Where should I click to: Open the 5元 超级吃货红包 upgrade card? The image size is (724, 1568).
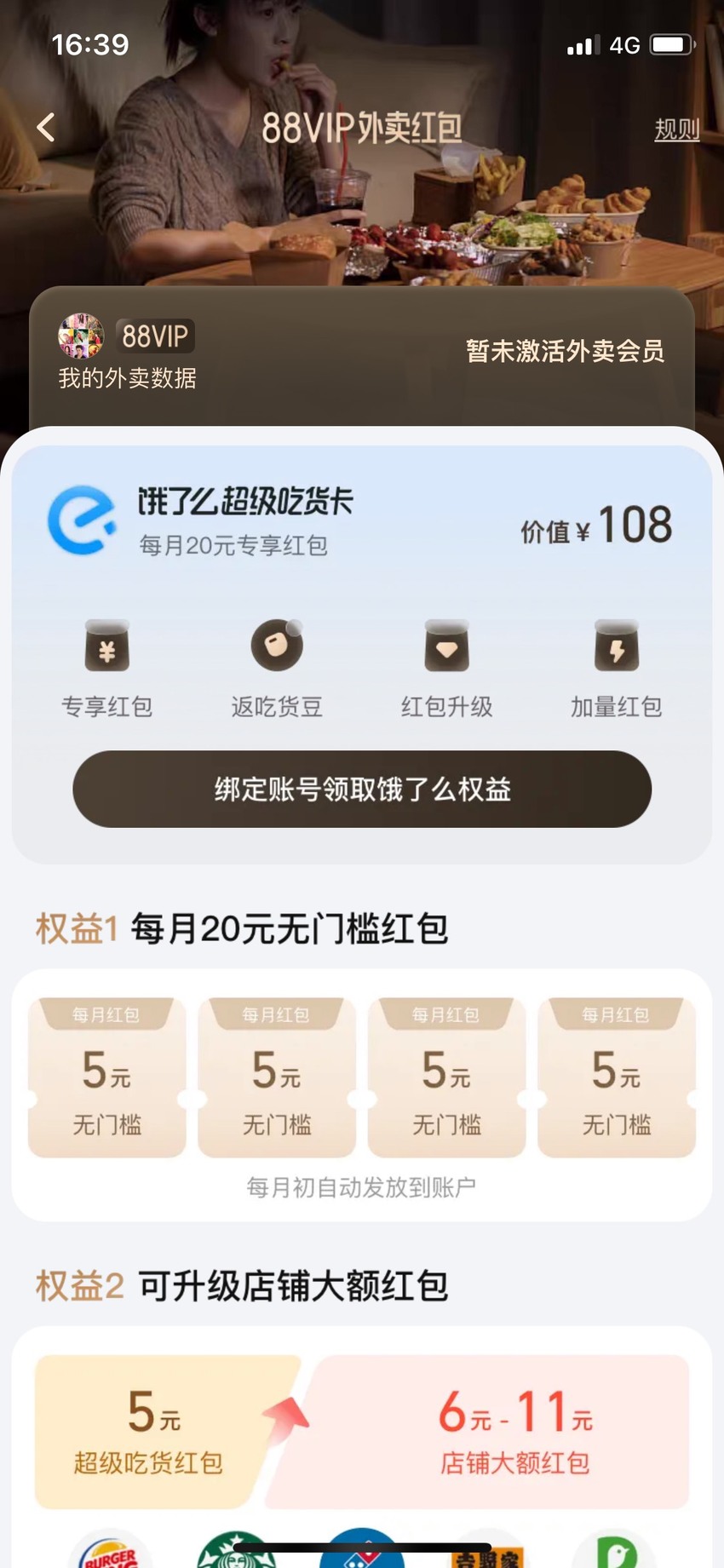[x=162, y=1432]
